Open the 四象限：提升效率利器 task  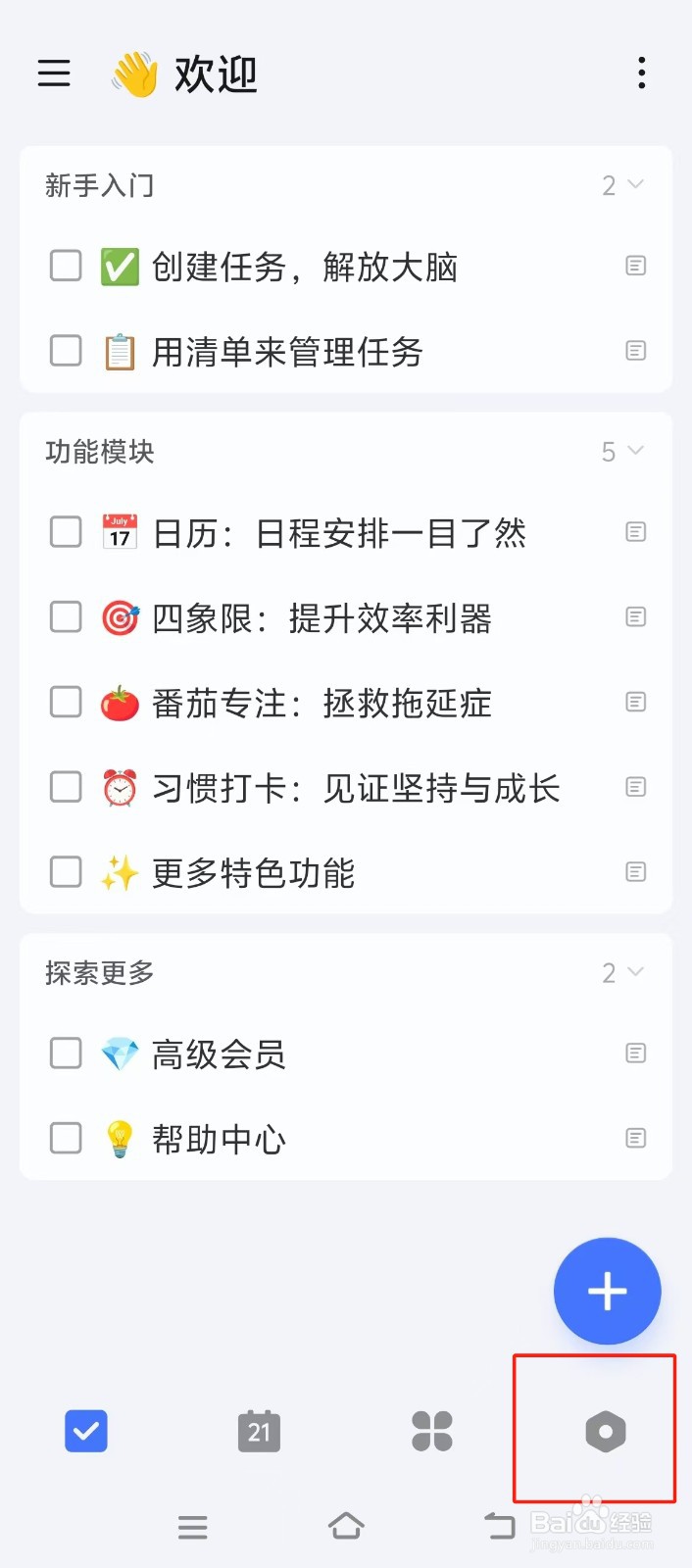[321, 618]
